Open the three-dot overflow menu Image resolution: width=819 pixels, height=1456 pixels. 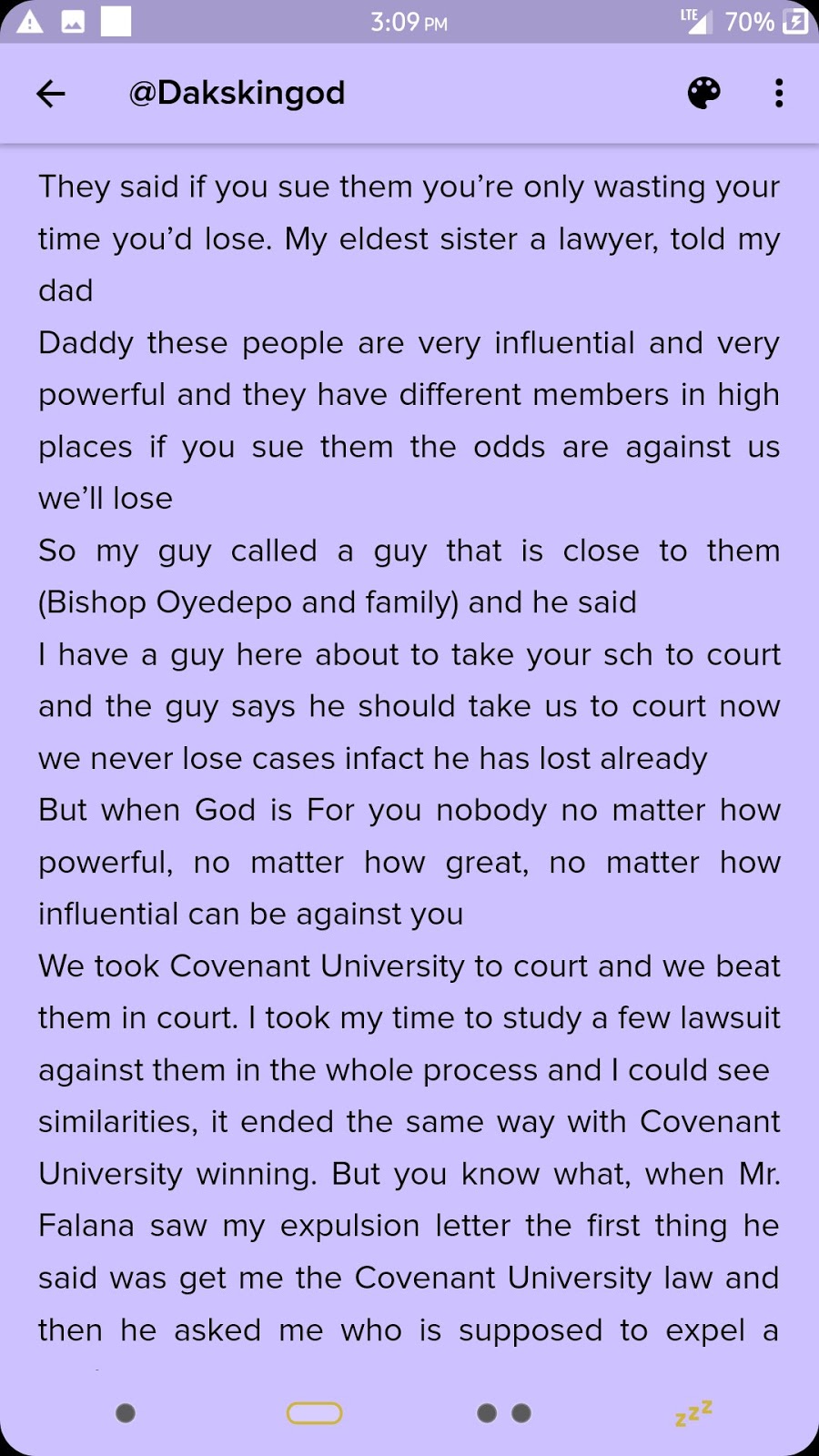(779, 93)
